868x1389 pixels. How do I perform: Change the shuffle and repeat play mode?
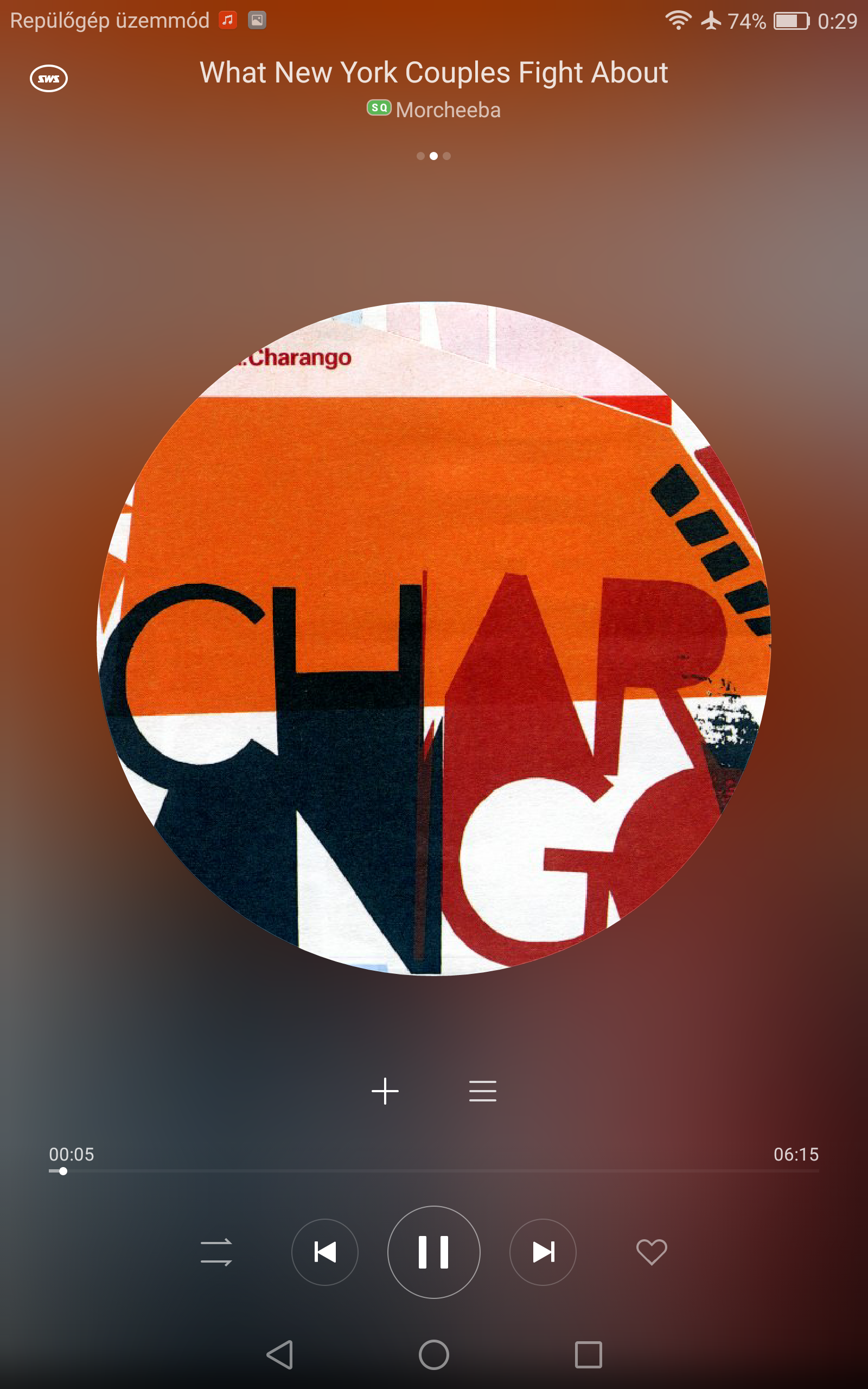point(216,1252)
